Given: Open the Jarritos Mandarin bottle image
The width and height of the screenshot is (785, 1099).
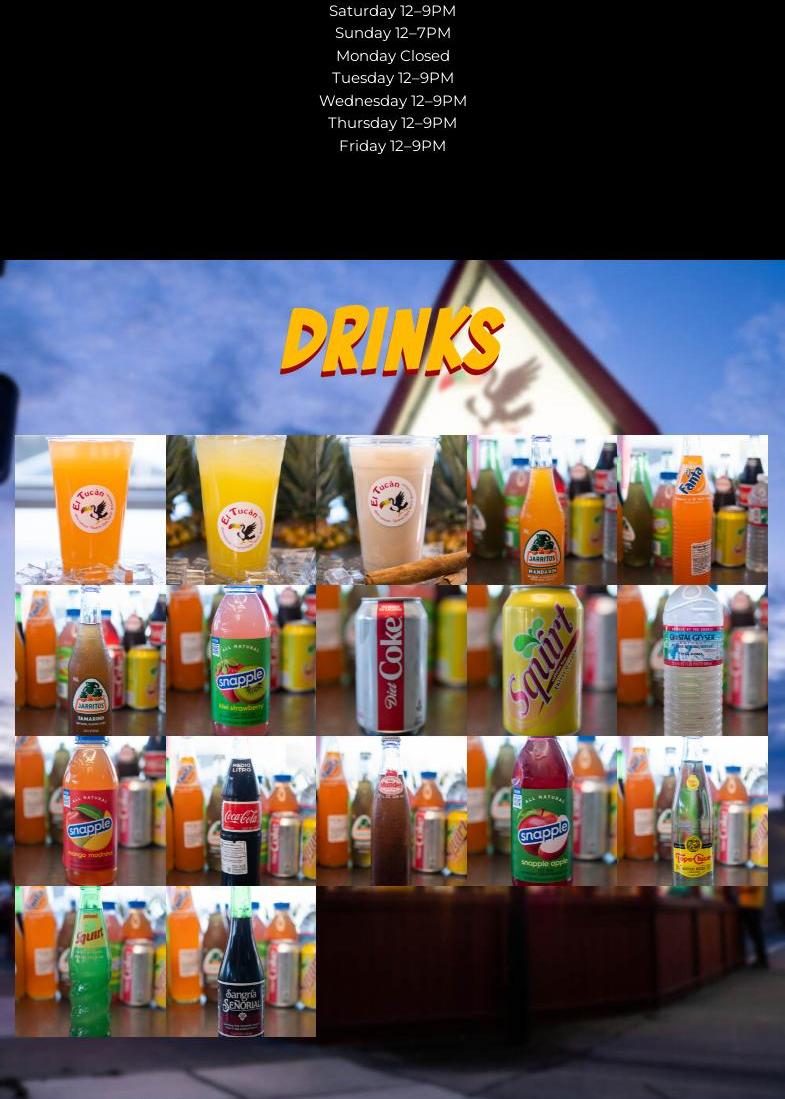Looking at the screenshot, I should pyautogui.click(x=542, y=509).
